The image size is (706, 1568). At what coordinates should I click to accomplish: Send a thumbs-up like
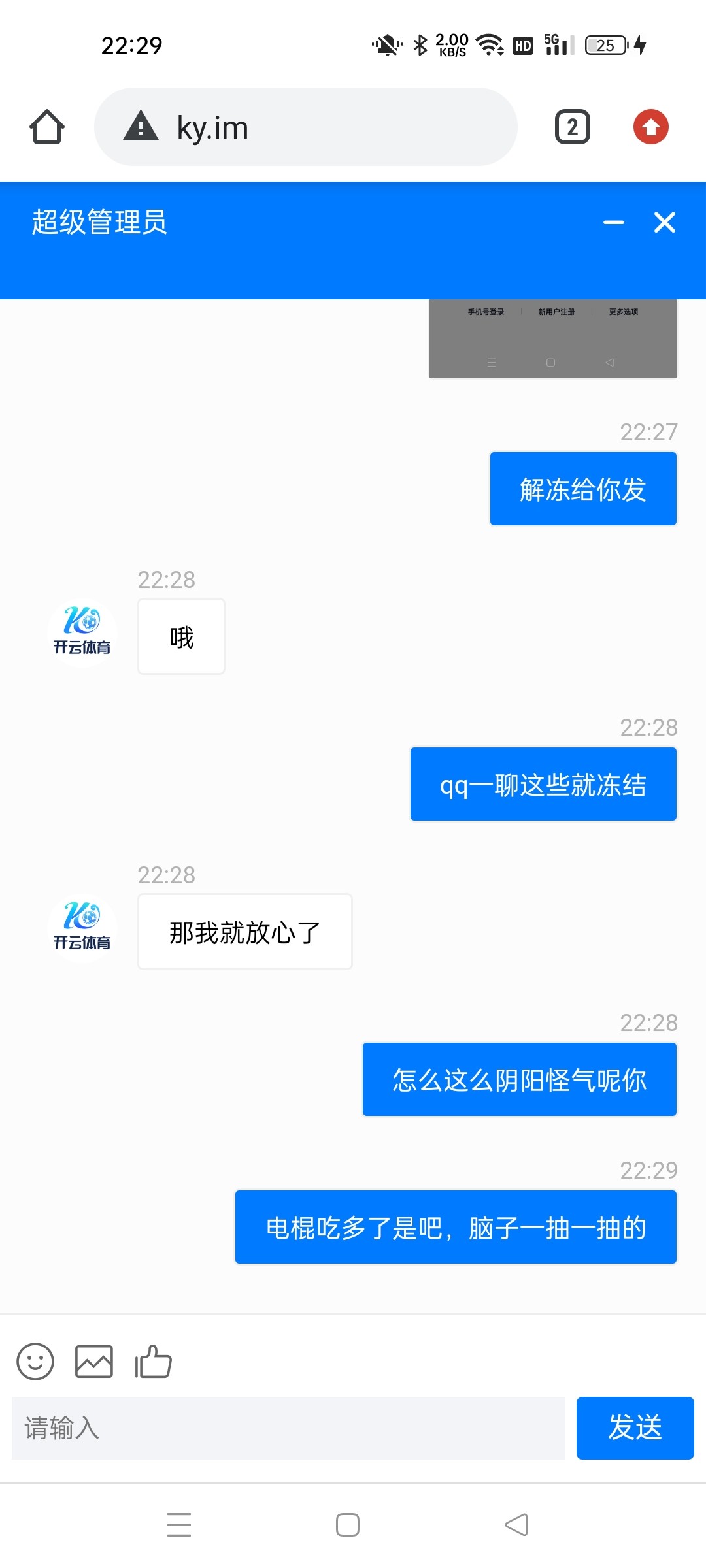coord(153,1362)
